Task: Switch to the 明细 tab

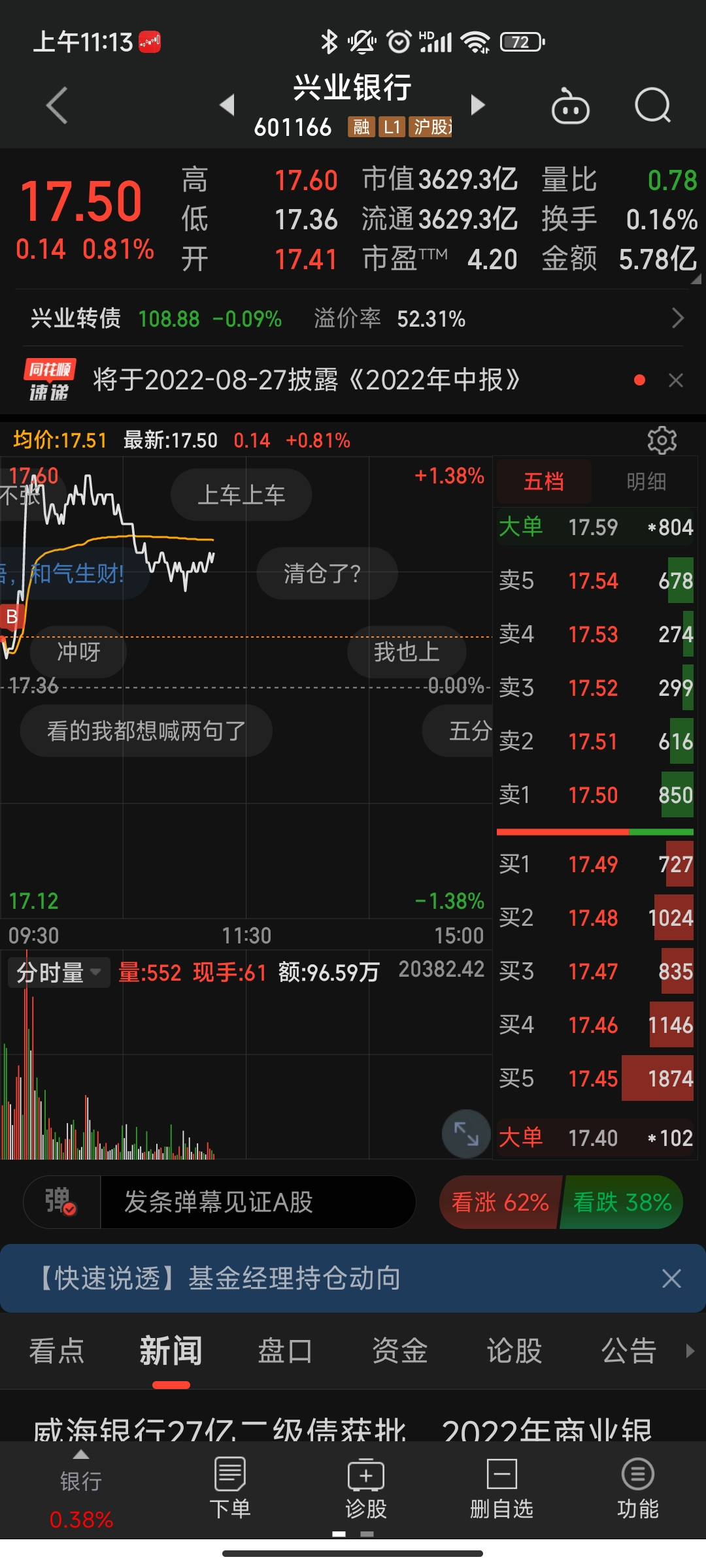Action: (646, 482)
